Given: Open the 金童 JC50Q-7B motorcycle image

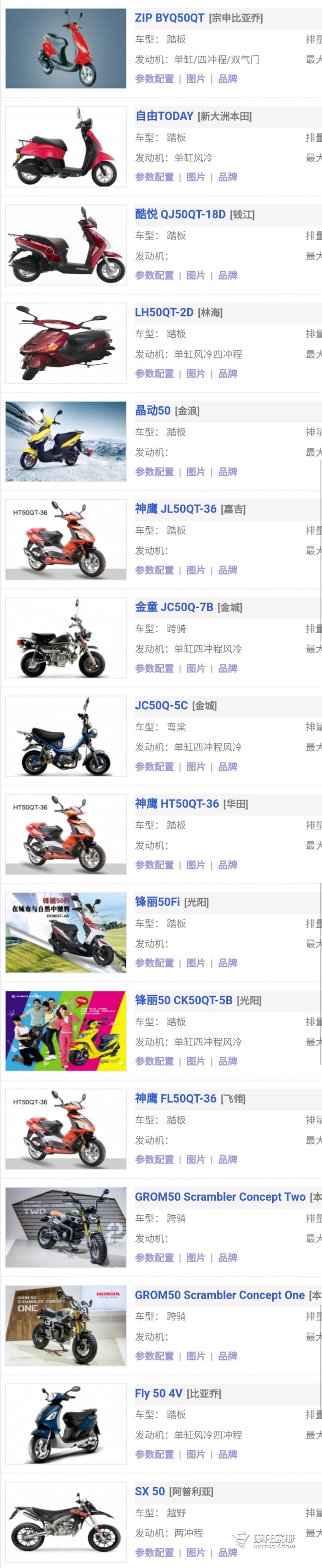Looking at the screenshot, I should (66, 638).
